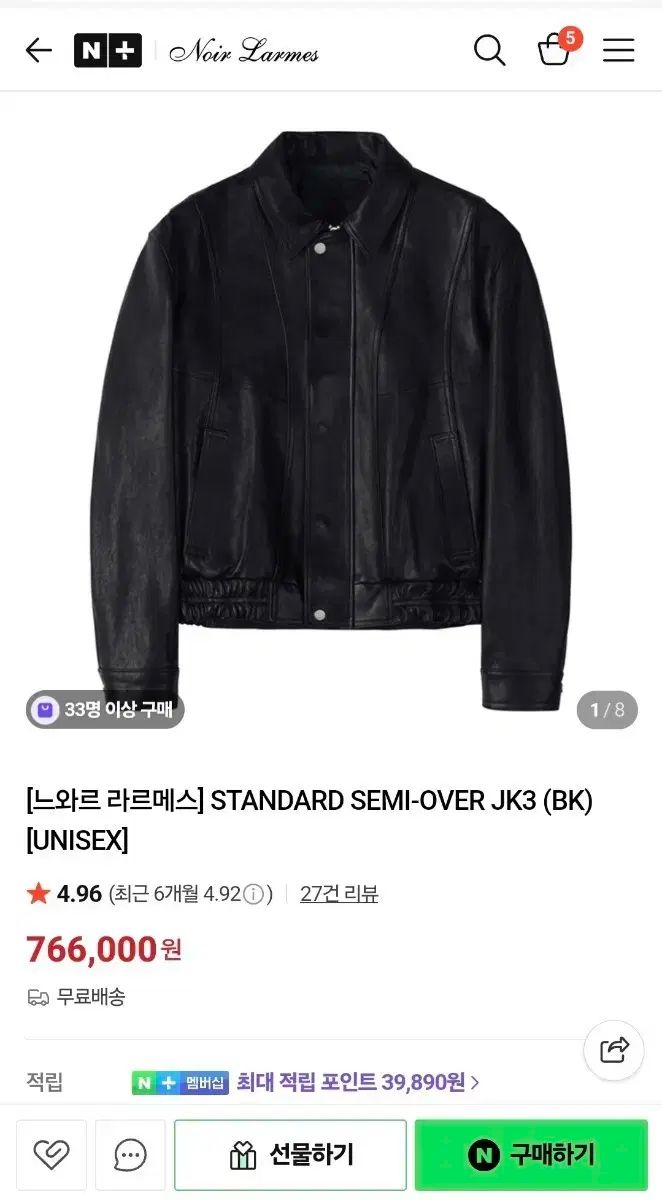Open the chat inquiry button
This screenshot has height=1200, width=662.
click(x=131, y=1155)
